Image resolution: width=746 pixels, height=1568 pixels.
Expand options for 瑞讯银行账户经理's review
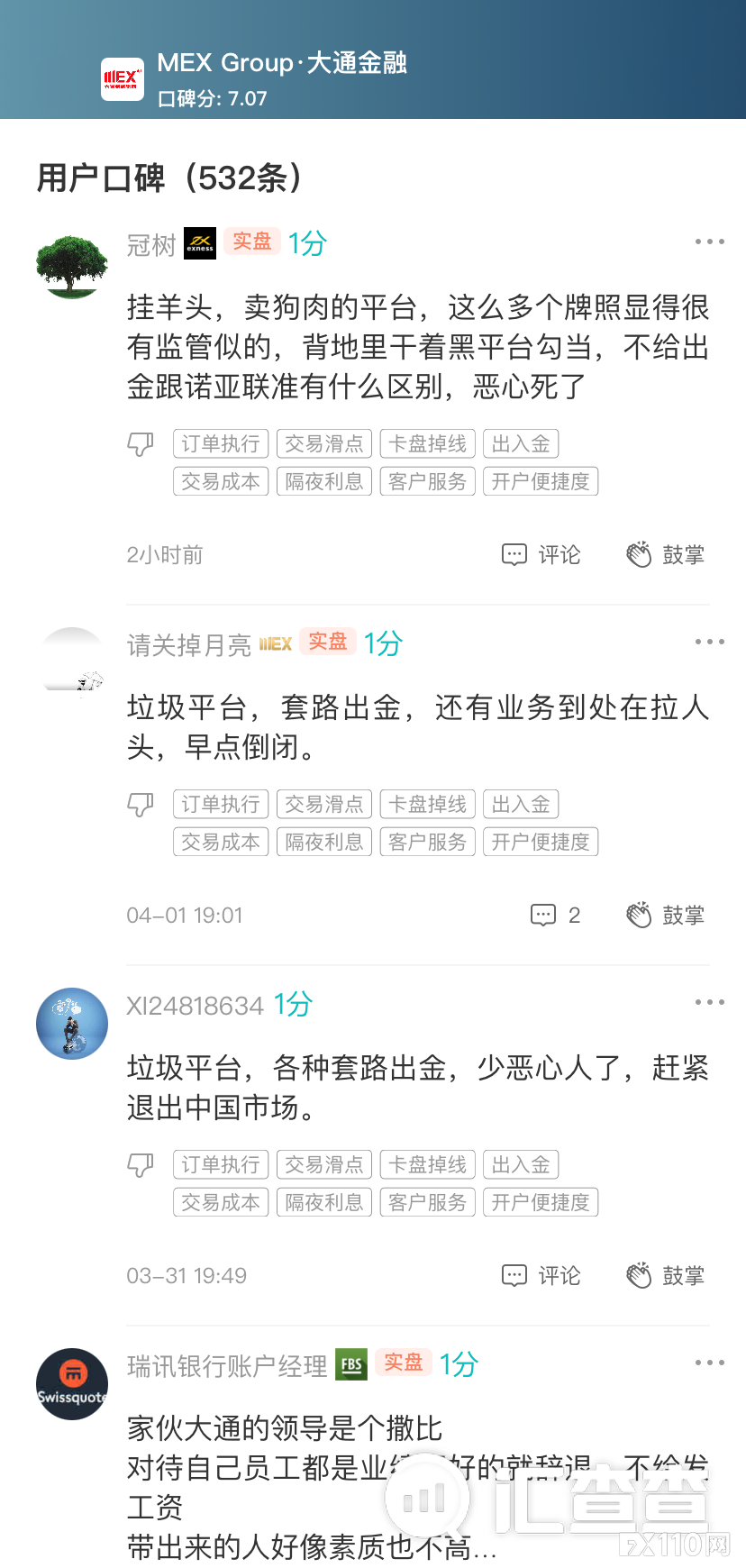click(710, 1363)
